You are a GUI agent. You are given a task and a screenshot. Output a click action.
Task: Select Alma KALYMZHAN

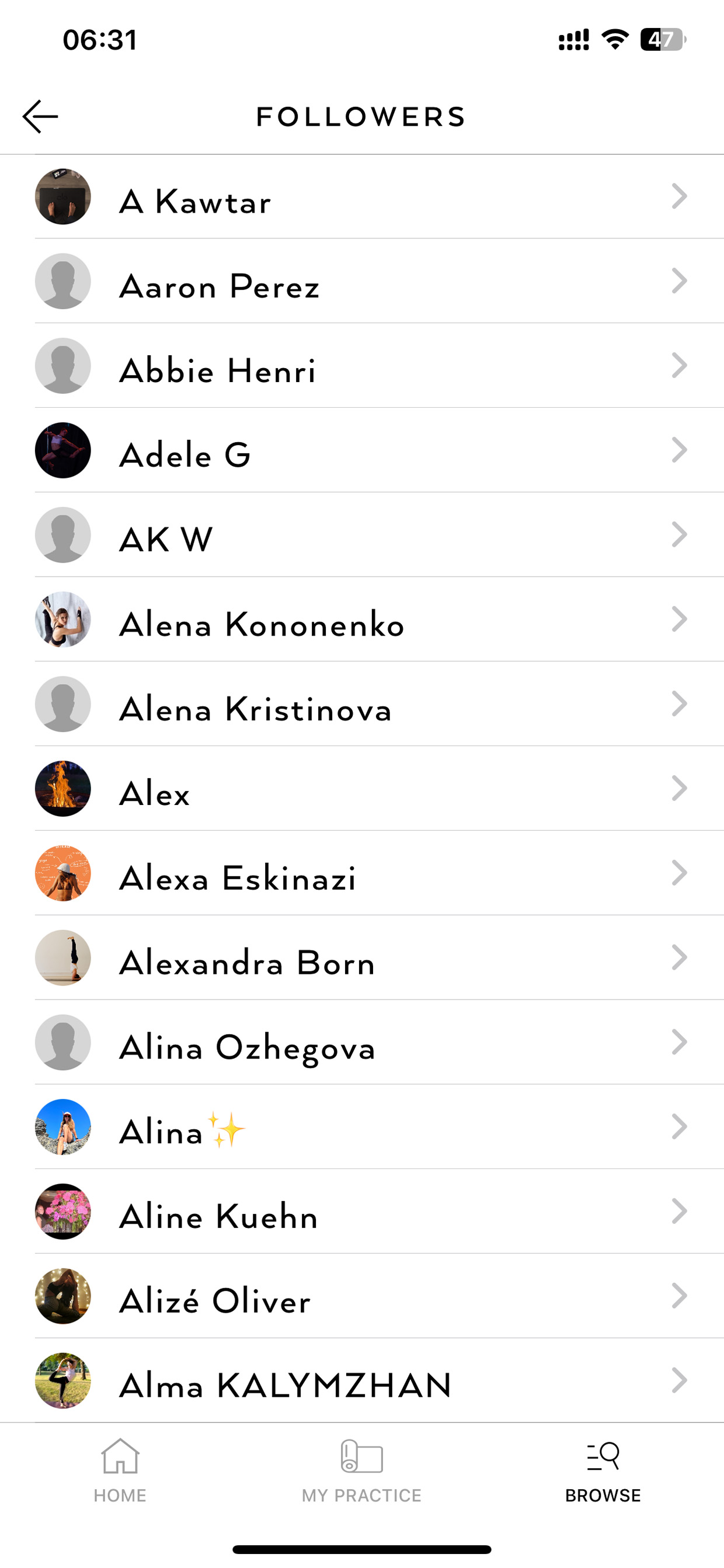[362, 1380]
